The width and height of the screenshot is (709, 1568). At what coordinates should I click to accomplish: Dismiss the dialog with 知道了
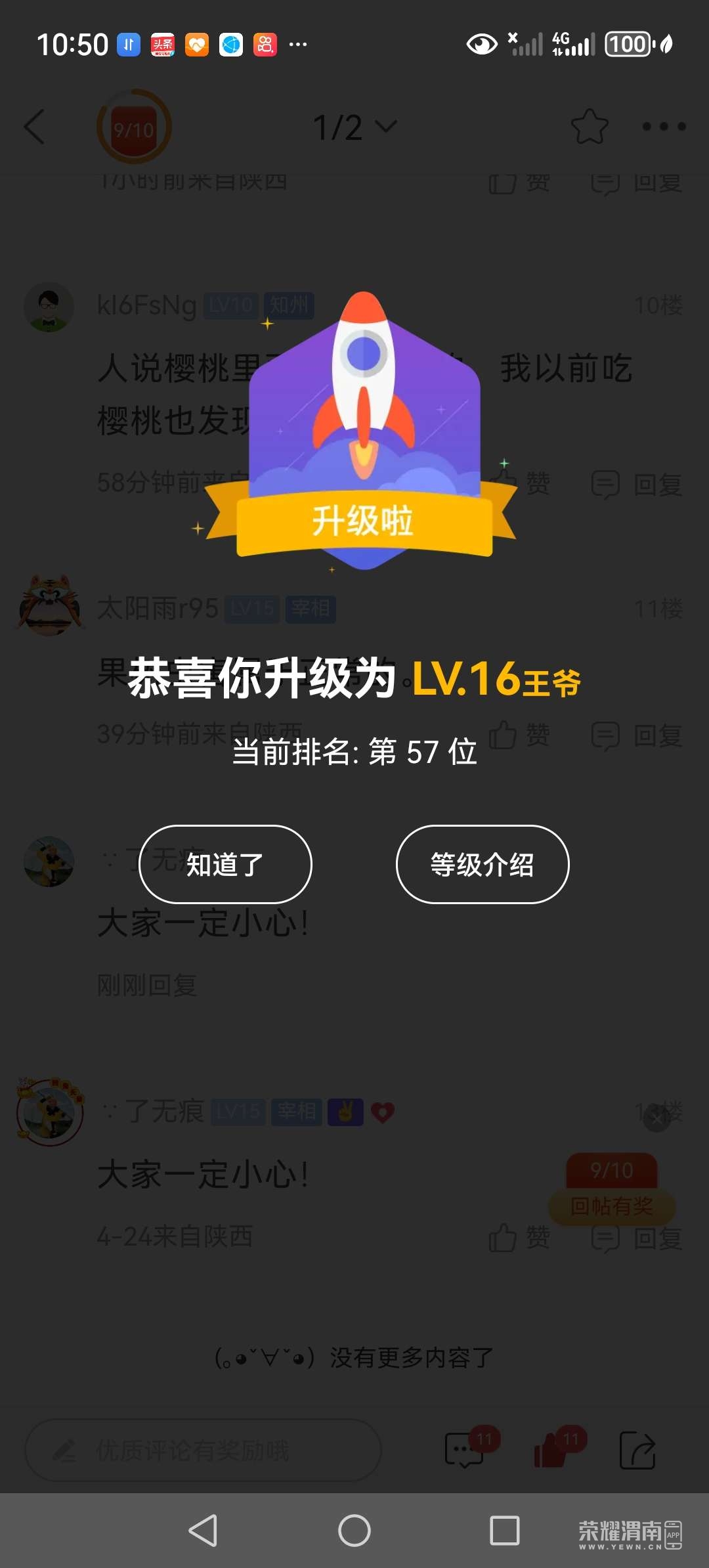click(225, 864)
